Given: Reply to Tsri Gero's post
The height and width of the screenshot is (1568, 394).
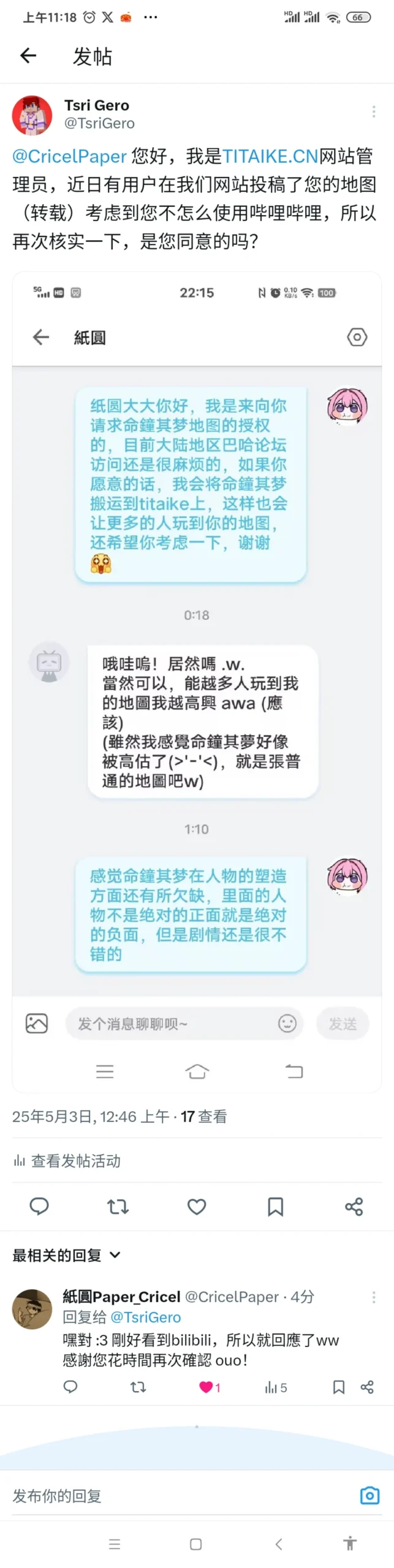Looking at the screenshot, I should click(39, 1206).
